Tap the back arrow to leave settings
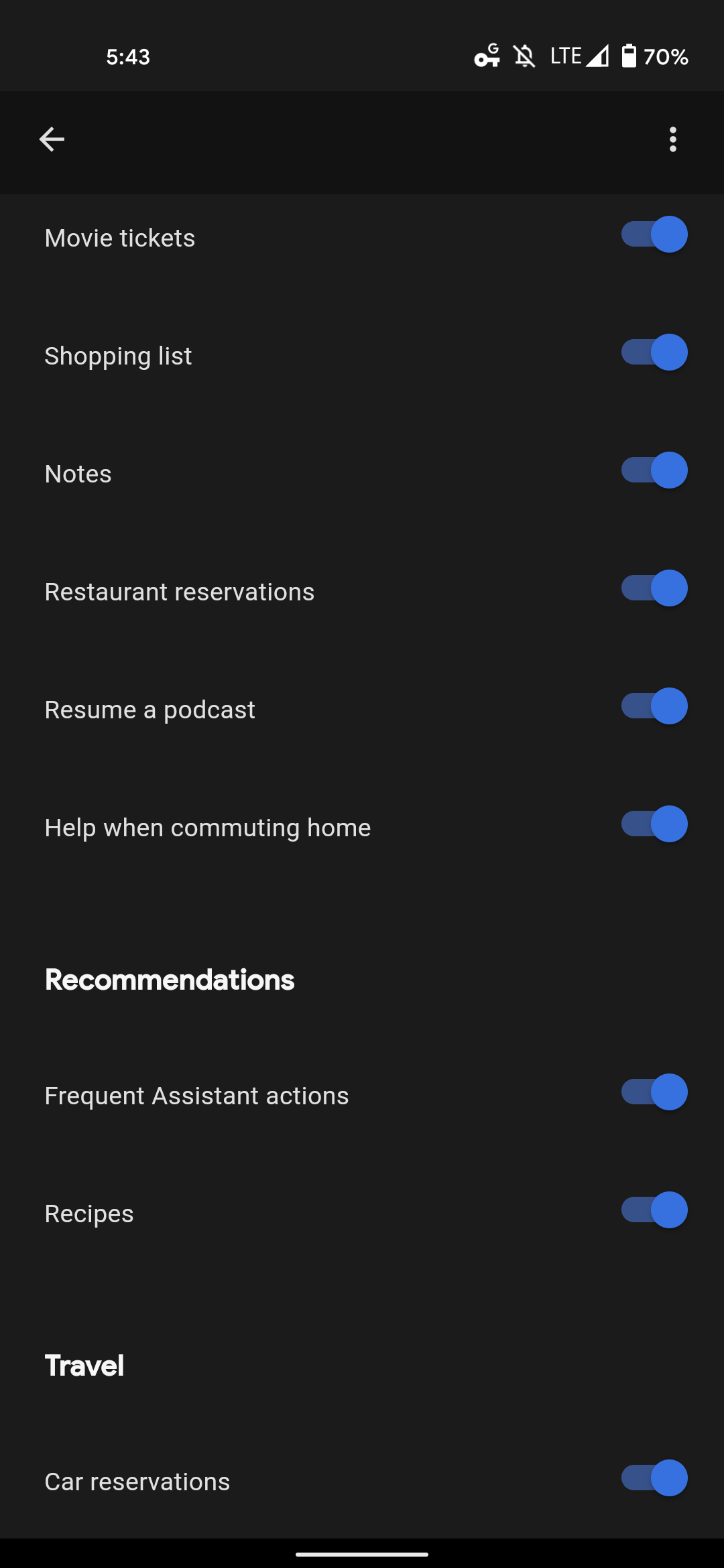This screenshot has width=724, height=1568. click(51, 139)
